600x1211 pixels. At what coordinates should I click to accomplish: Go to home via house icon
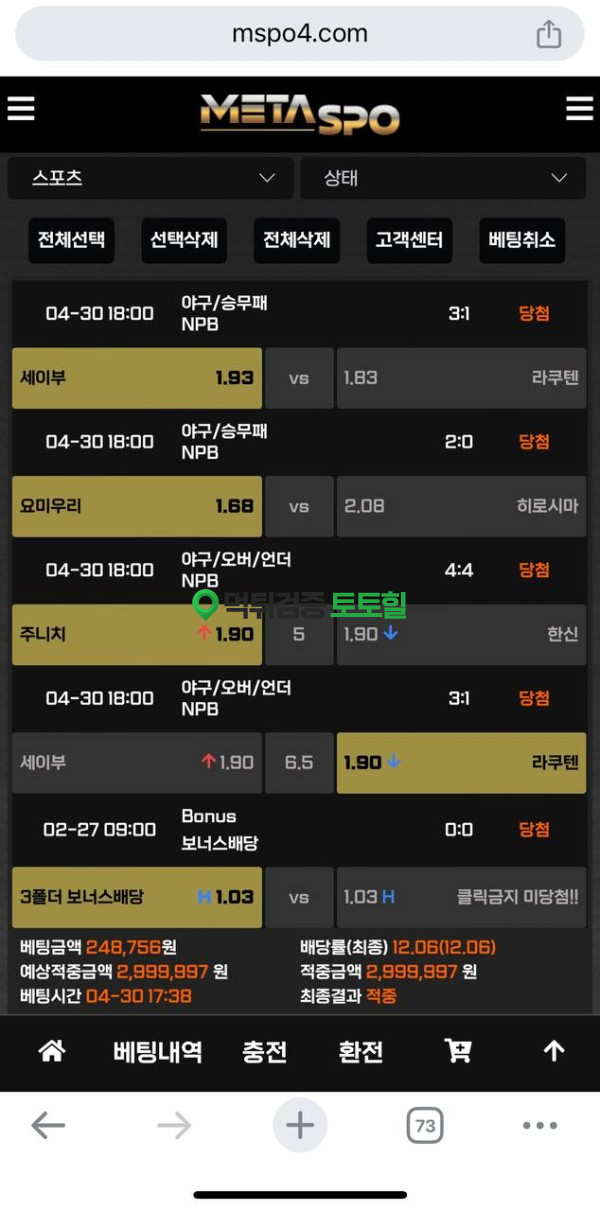click(51, 1051)
